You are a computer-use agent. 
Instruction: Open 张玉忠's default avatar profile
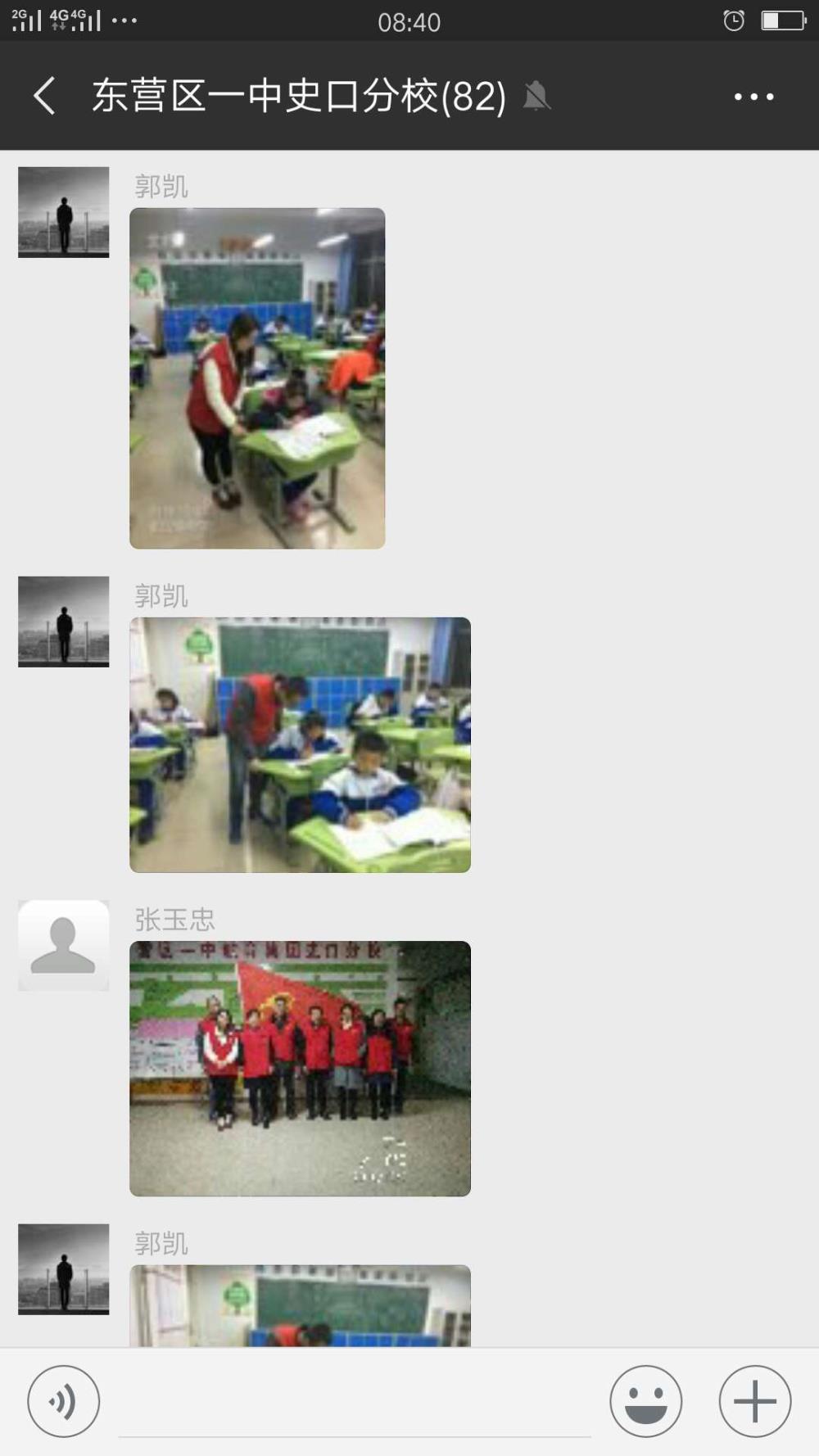point(64,945)
